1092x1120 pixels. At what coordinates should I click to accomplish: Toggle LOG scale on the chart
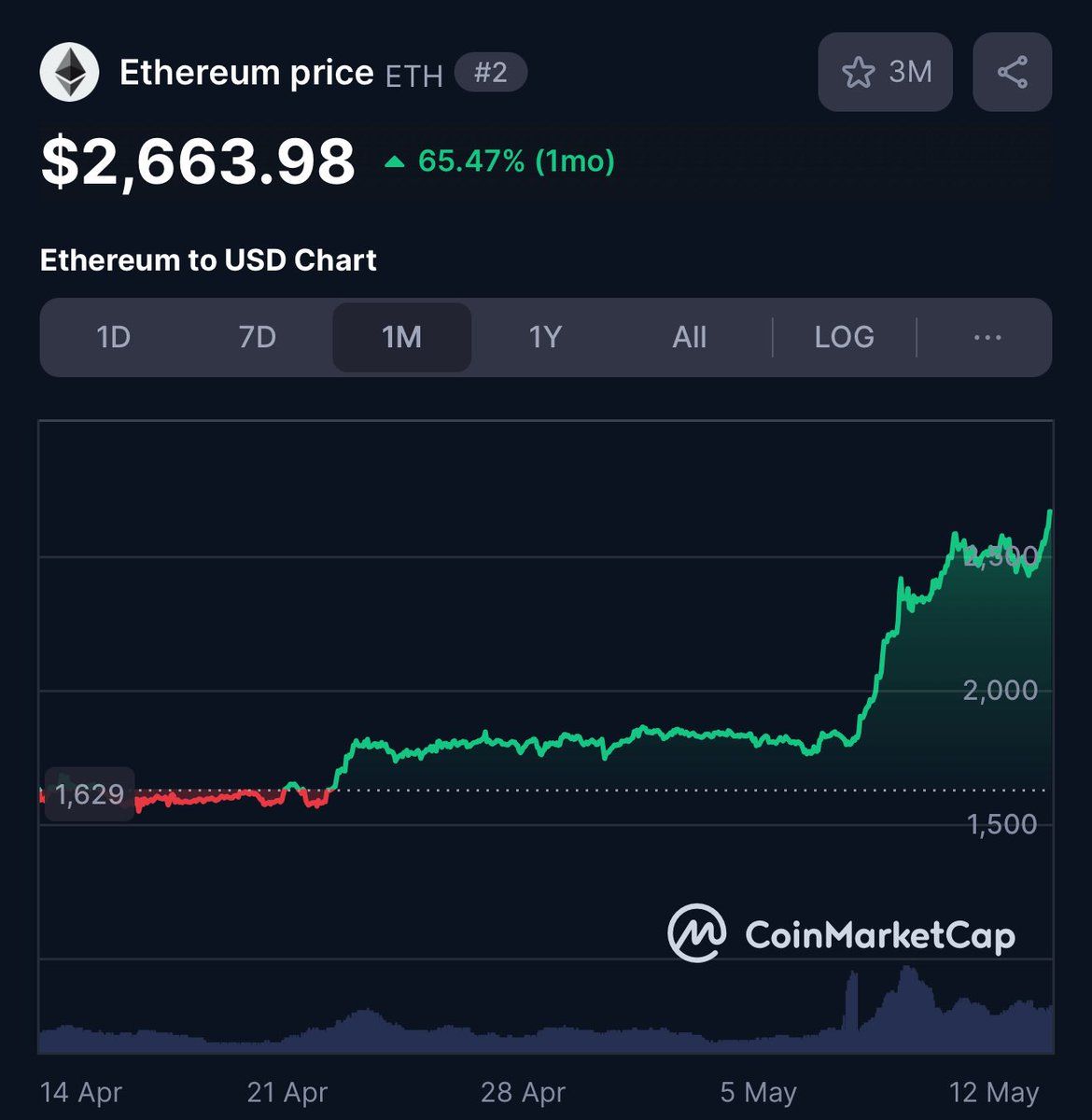coord(844,337)
